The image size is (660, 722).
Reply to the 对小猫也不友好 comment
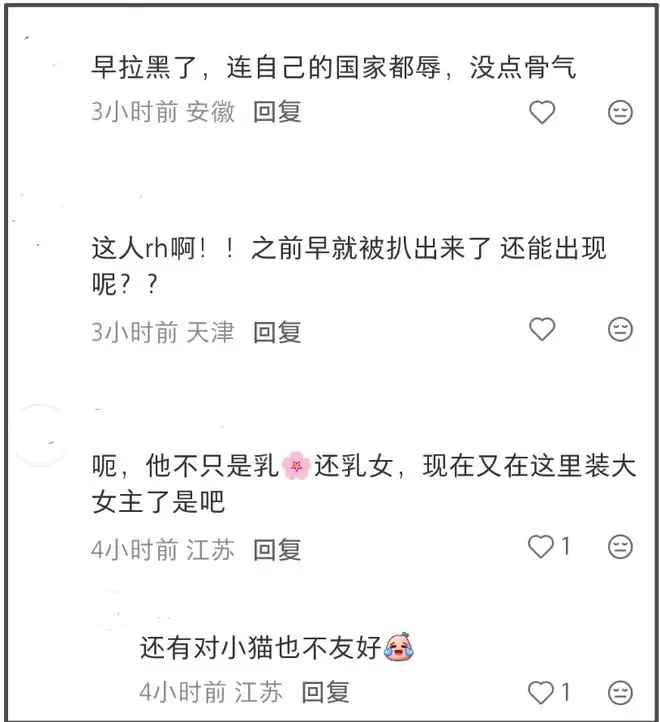[x=325, y=691]
